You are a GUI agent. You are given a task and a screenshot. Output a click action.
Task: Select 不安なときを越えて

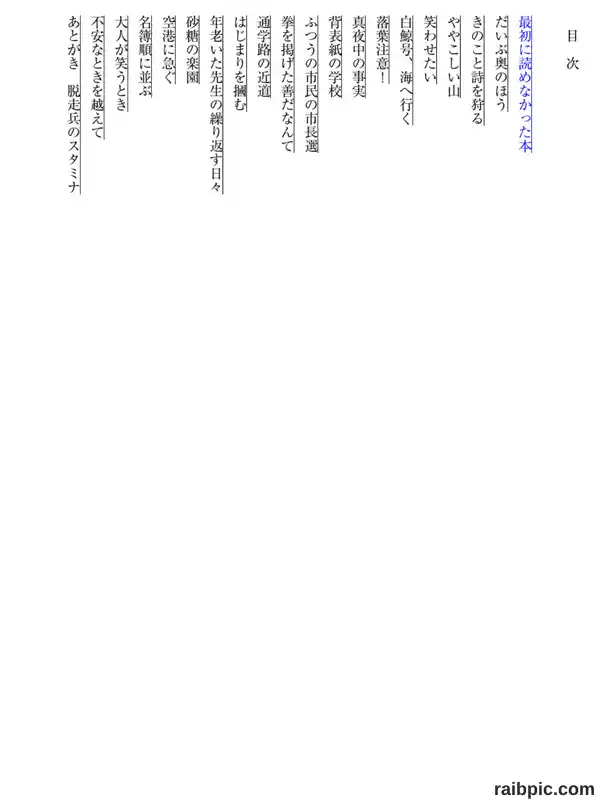(x=97, y=77)
